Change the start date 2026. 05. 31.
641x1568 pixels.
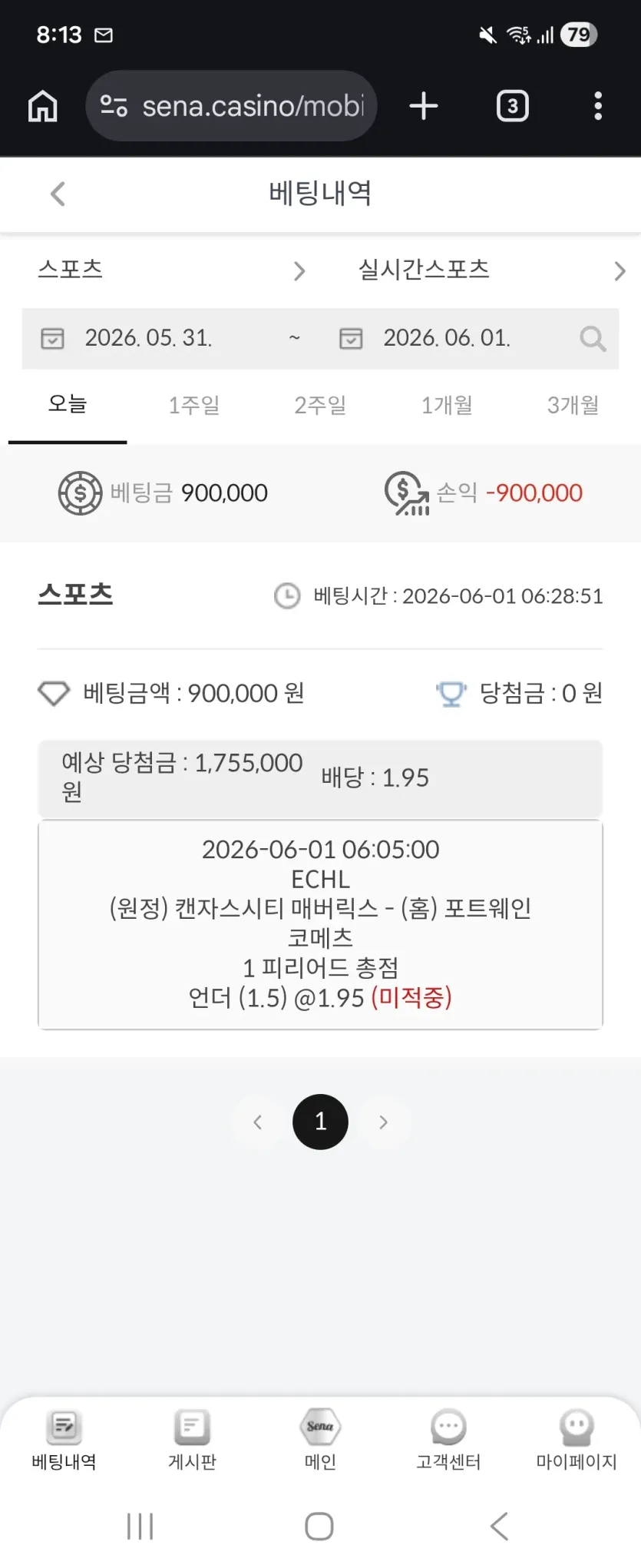148,338
